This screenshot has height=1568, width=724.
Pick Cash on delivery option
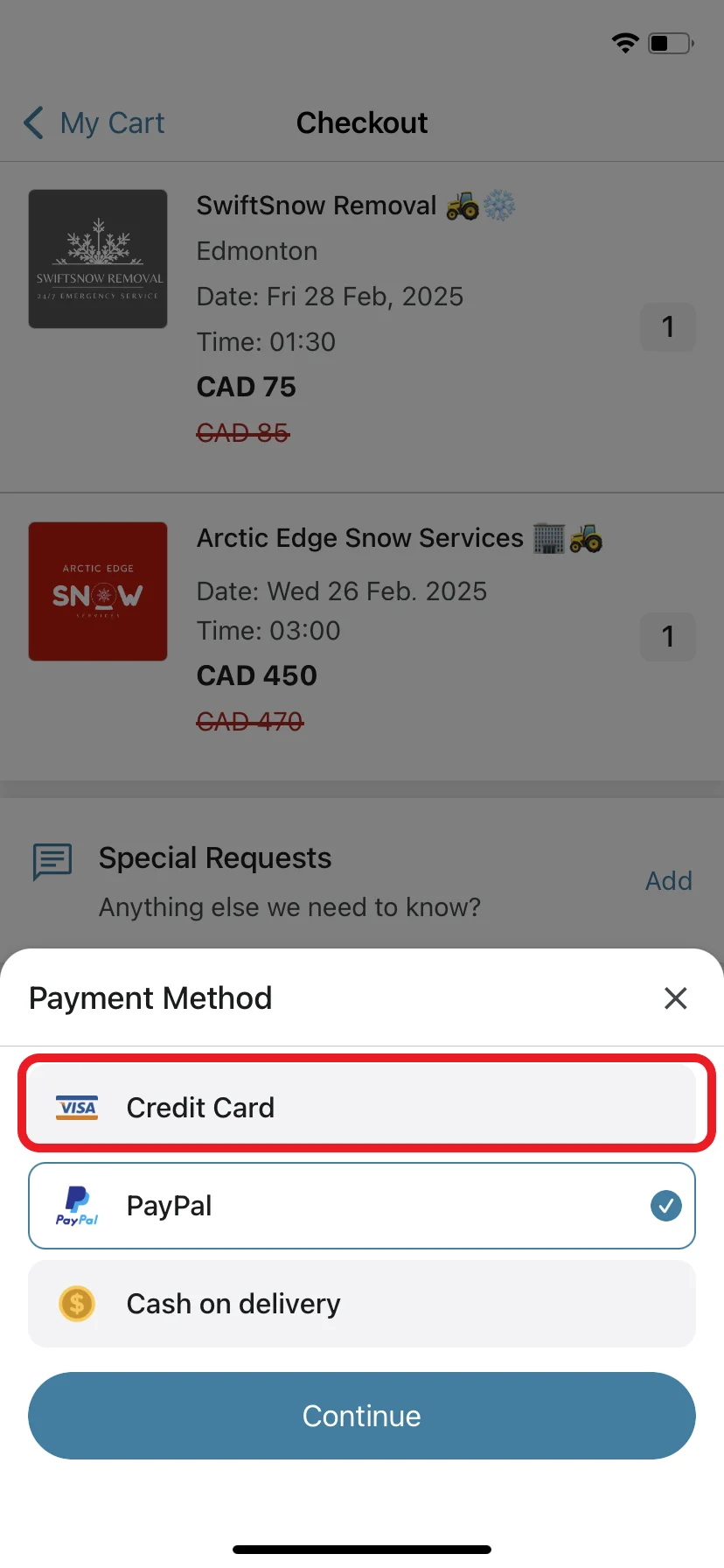(362, 1304)
